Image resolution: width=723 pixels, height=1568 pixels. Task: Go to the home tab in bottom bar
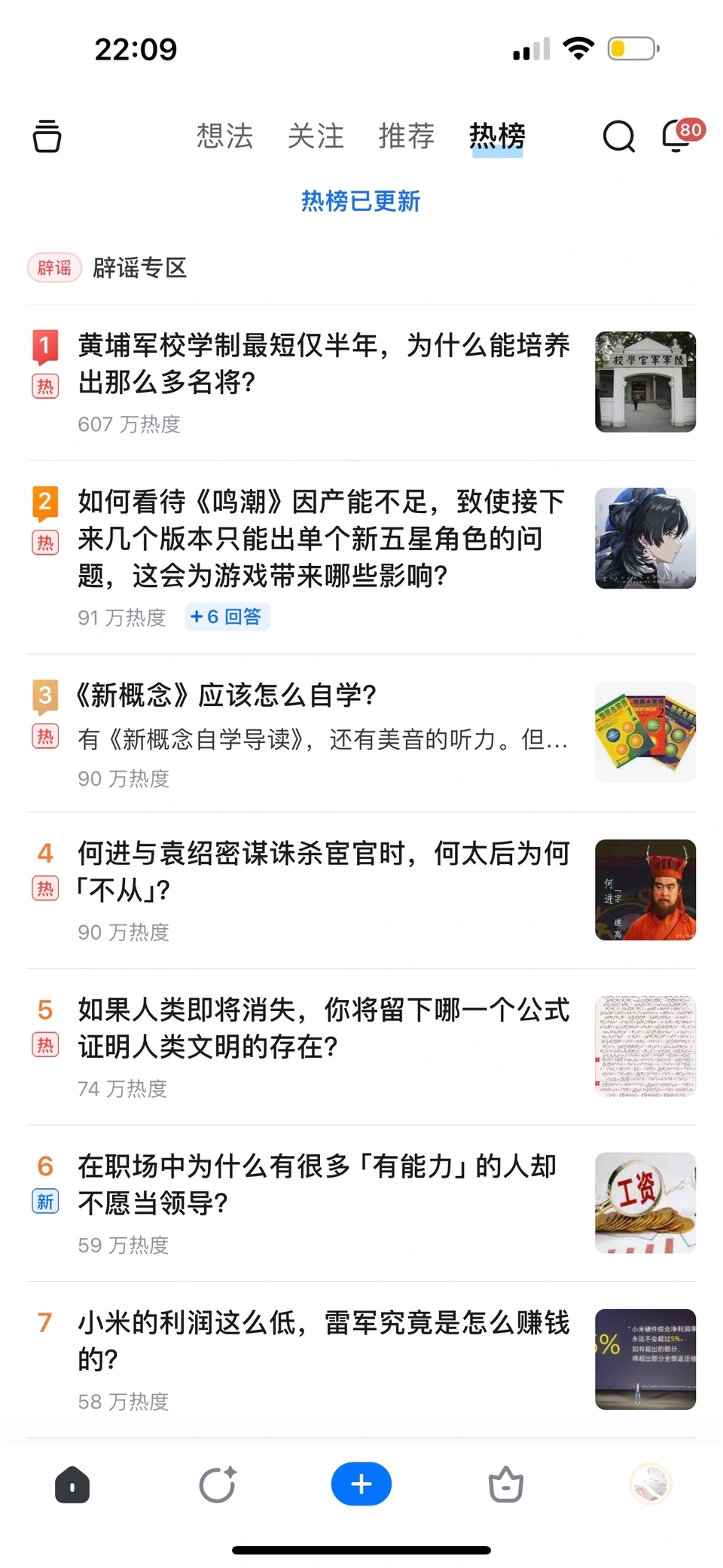[x=72, y=1485]
